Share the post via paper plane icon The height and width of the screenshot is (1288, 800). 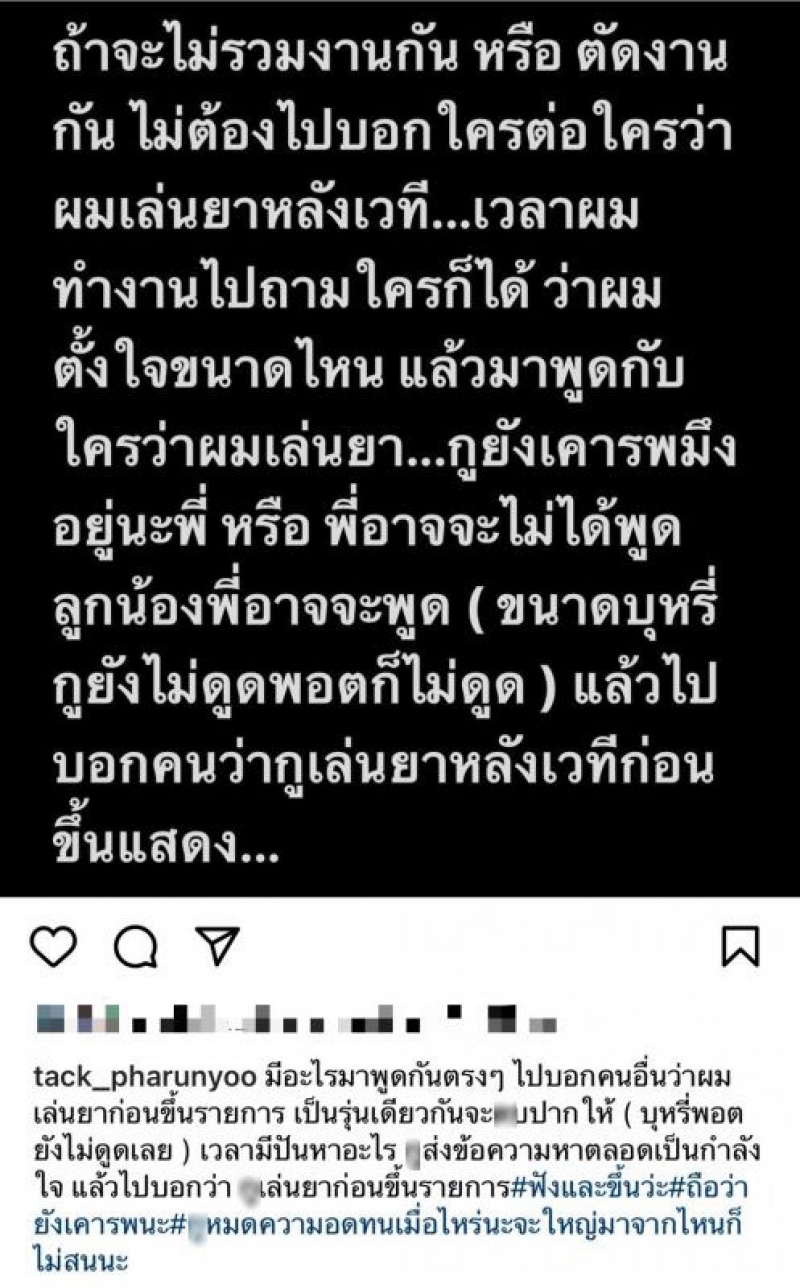(214, 945)
